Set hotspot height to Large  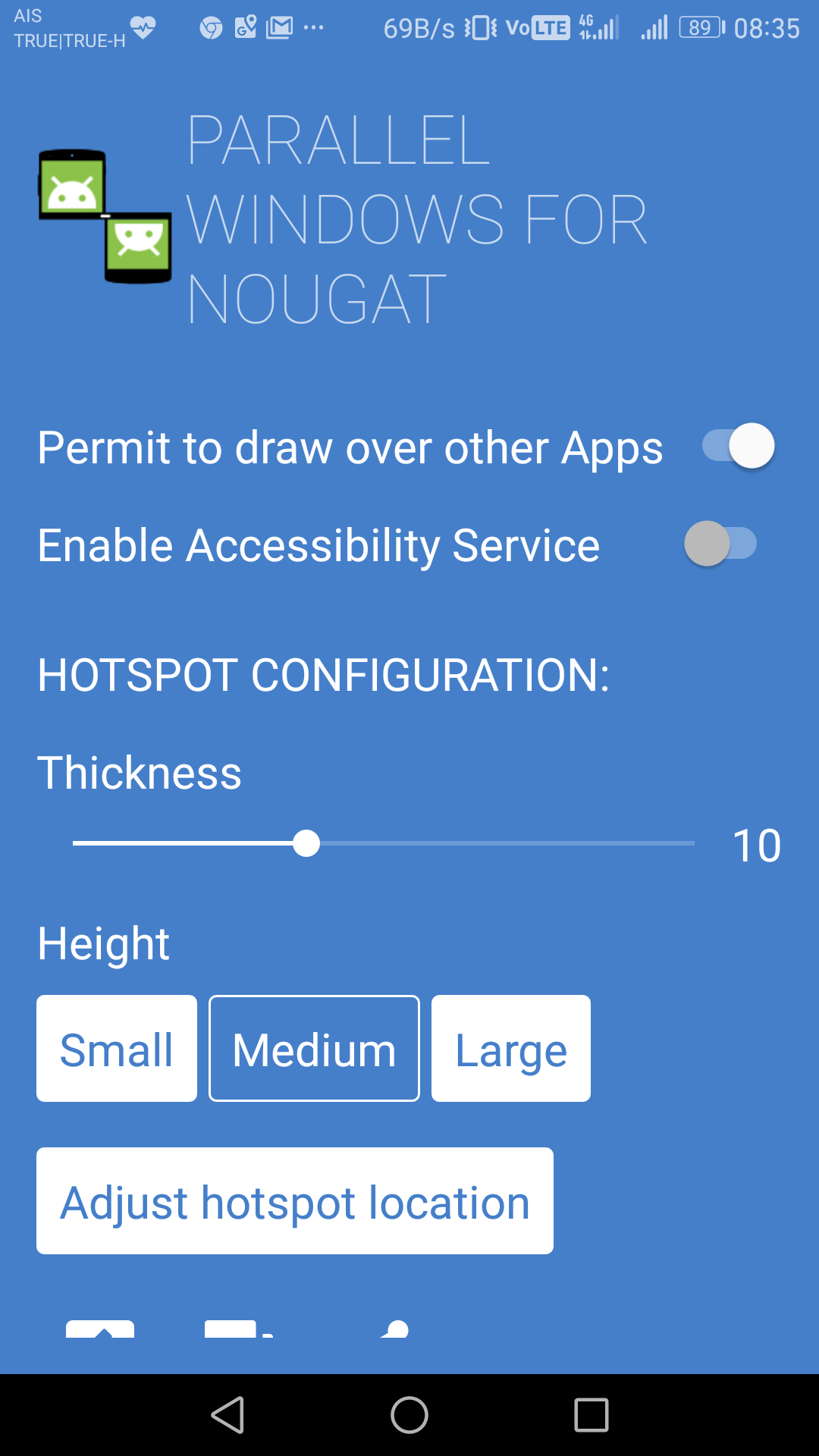[510, 1049]
